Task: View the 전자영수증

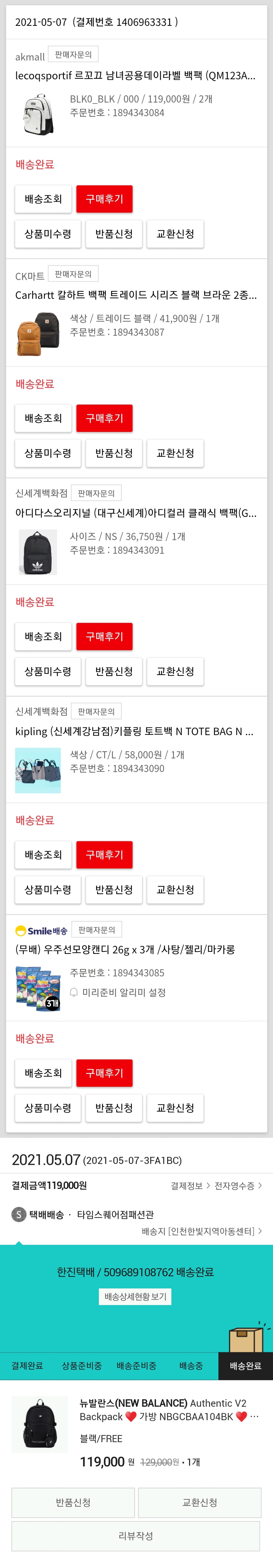Action: coord(238,1185)
